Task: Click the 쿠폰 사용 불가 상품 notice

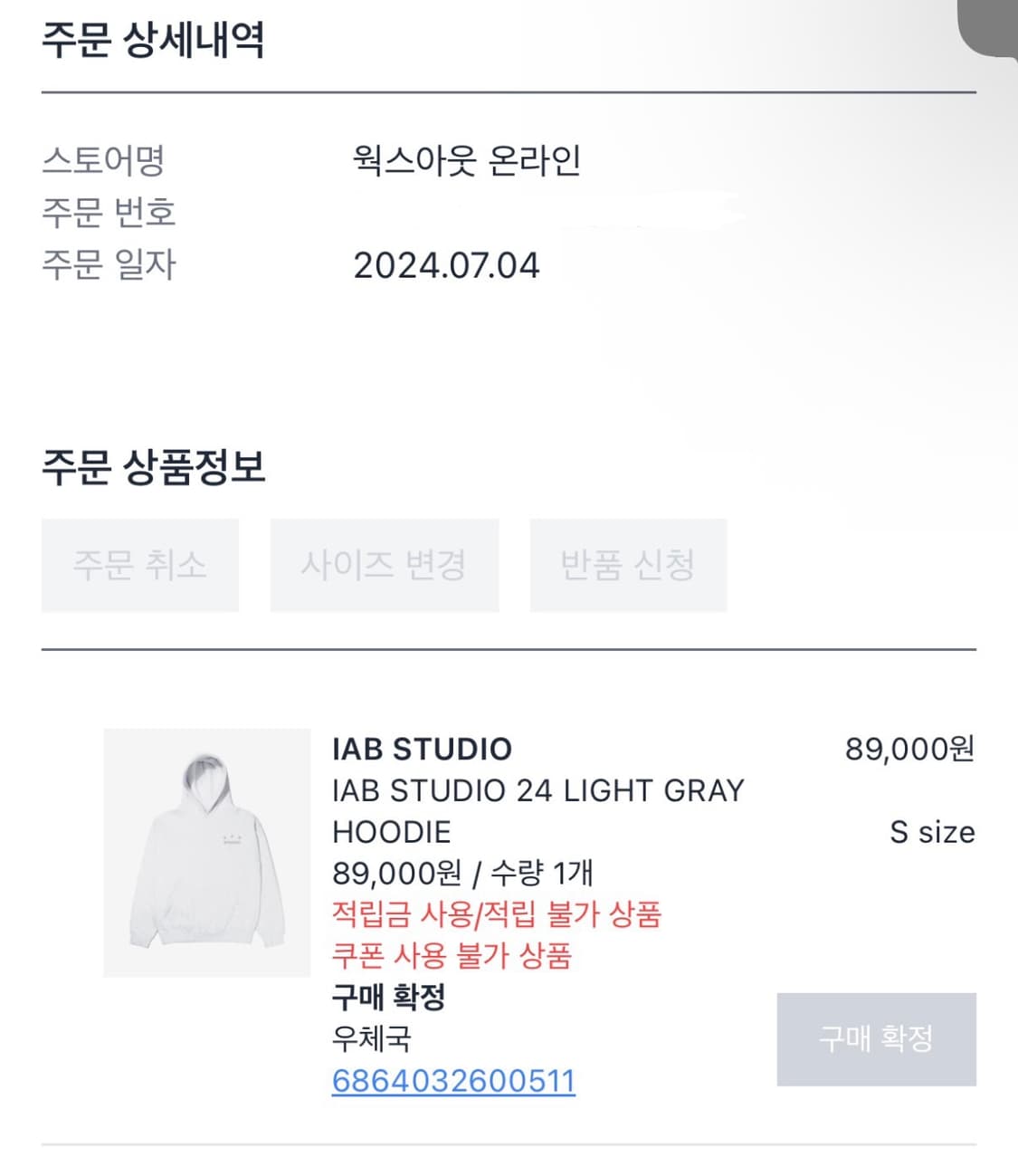Action: tap(452, 958)
